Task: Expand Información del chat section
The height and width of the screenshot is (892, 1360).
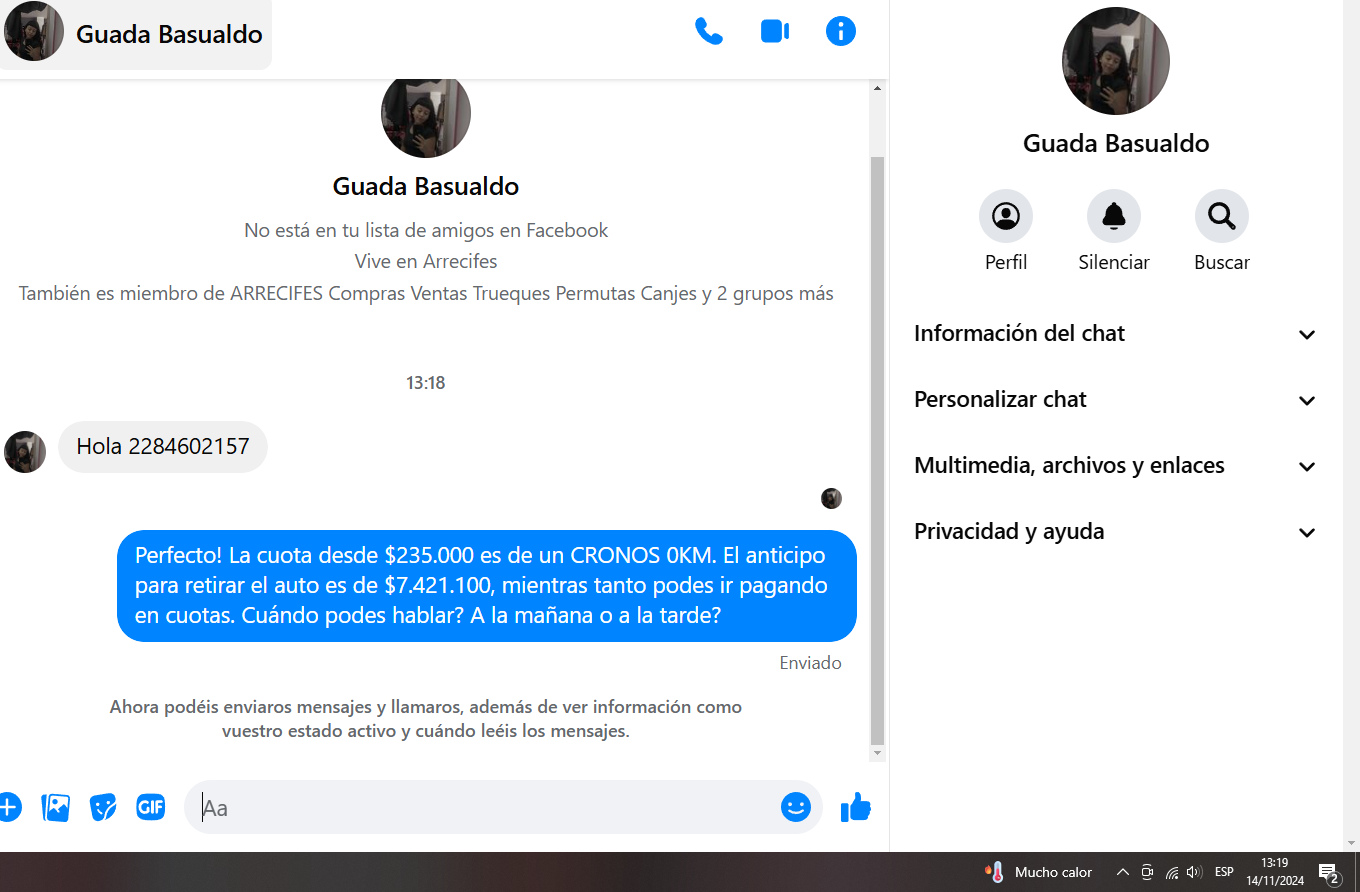Action: [x=1115, y=334]
